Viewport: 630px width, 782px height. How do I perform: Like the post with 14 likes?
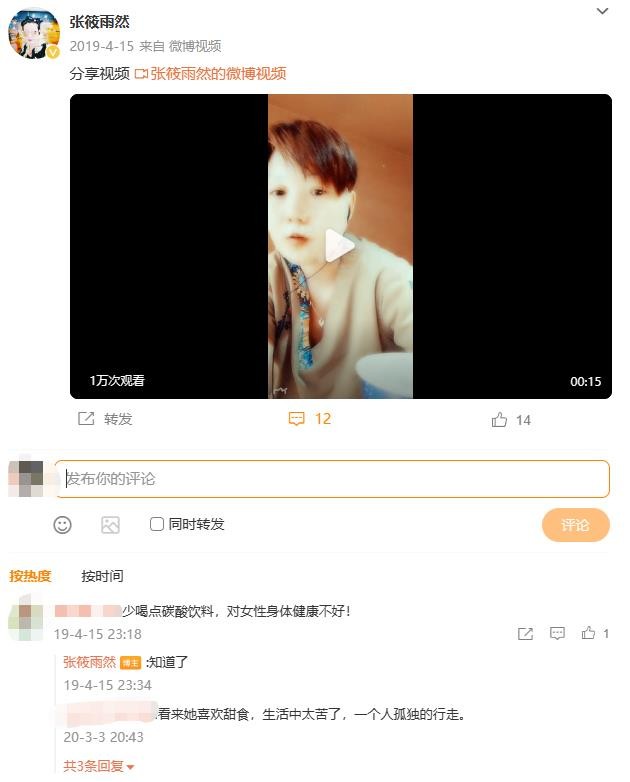(x=510, y=420)
